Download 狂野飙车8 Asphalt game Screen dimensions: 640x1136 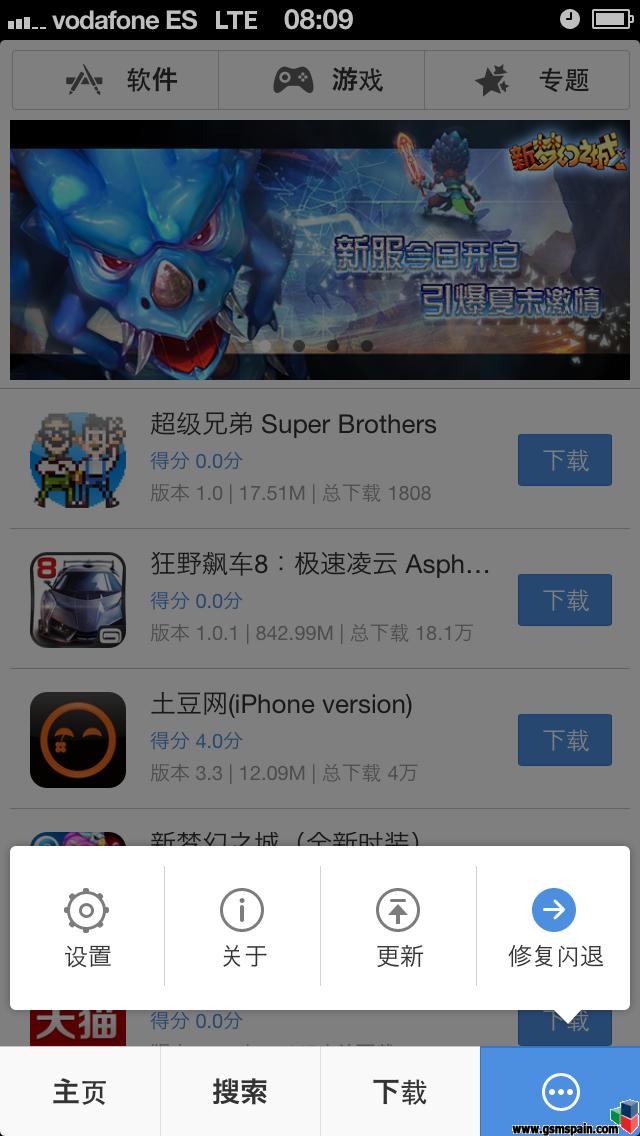click(x=565, y=600)
